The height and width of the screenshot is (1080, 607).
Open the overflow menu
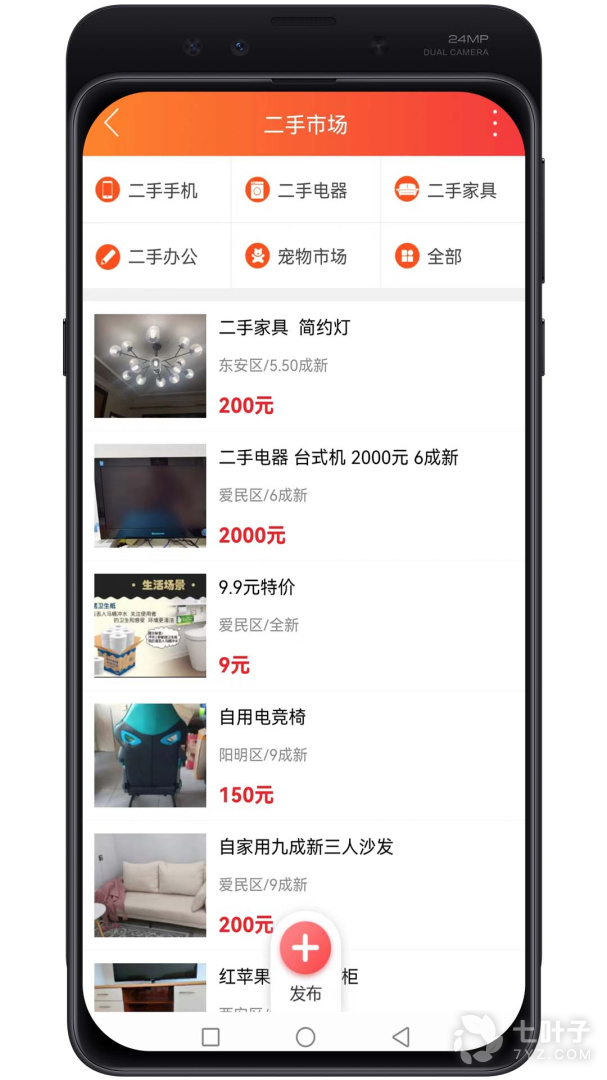pos(494,124)
